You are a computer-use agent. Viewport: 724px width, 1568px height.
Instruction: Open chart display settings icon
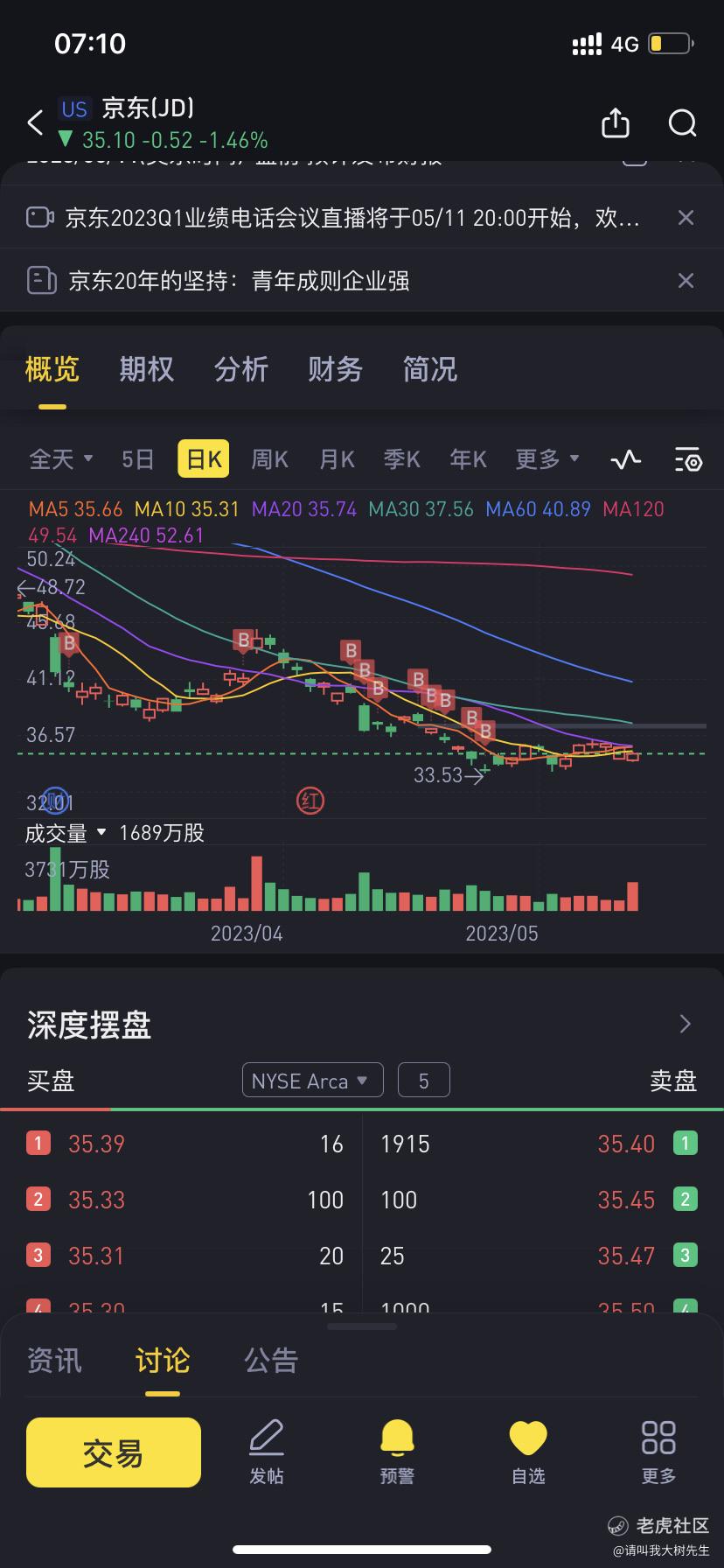[688, 458]
